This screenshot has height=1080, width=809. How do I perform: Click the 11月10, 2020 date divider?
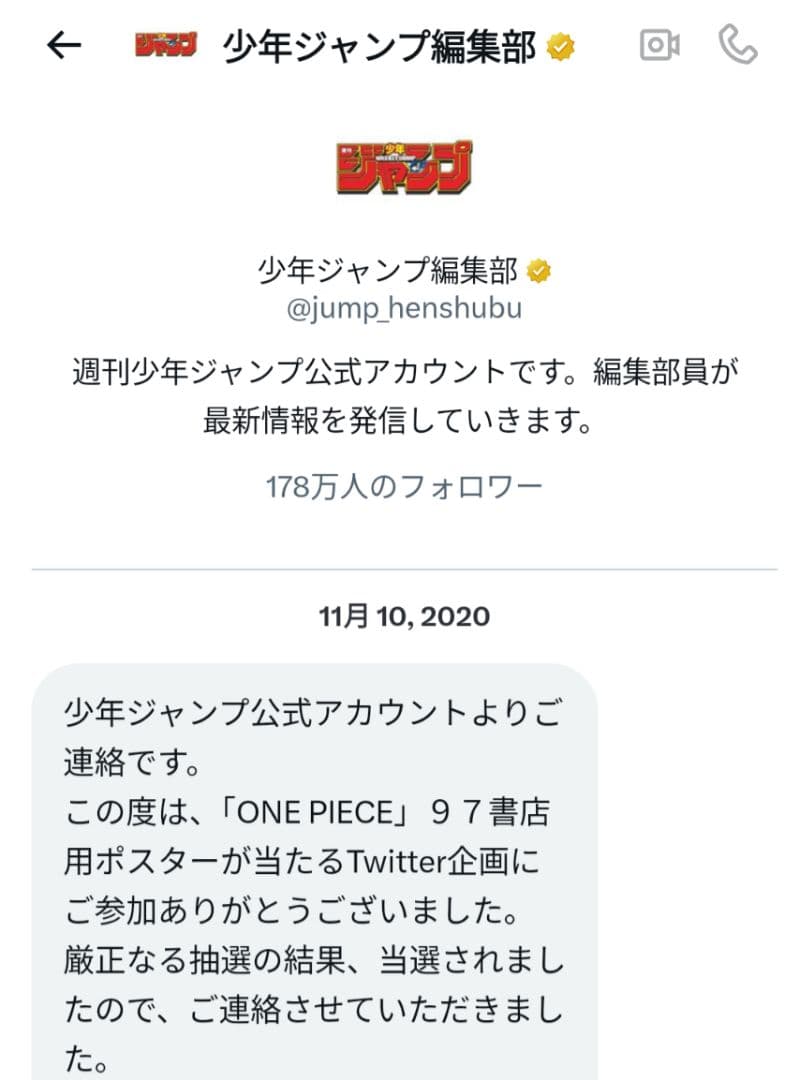(x=404, y=617)
